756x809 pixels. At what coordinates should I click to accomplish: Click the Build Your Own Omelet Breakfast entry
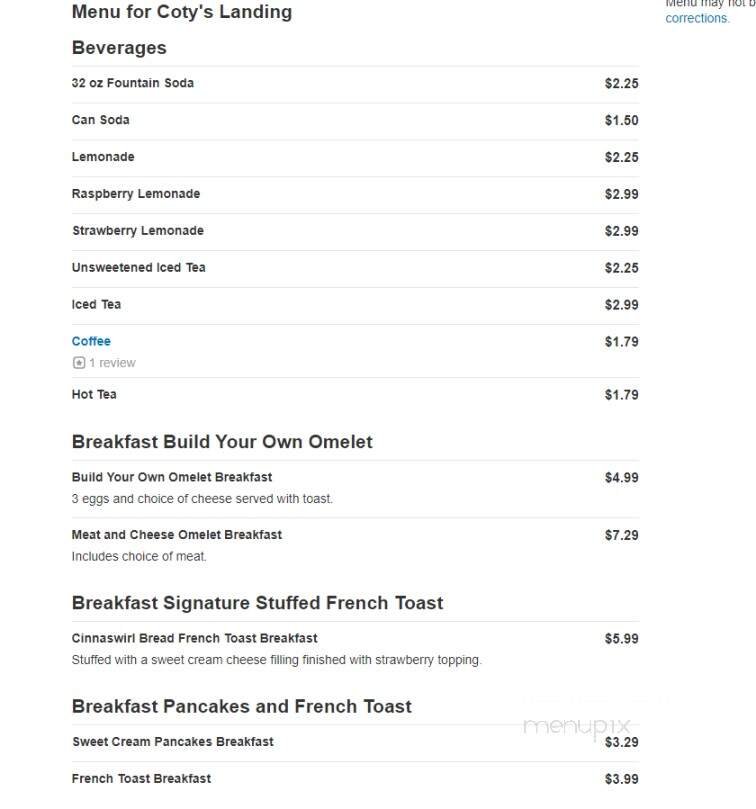[172, 478]
